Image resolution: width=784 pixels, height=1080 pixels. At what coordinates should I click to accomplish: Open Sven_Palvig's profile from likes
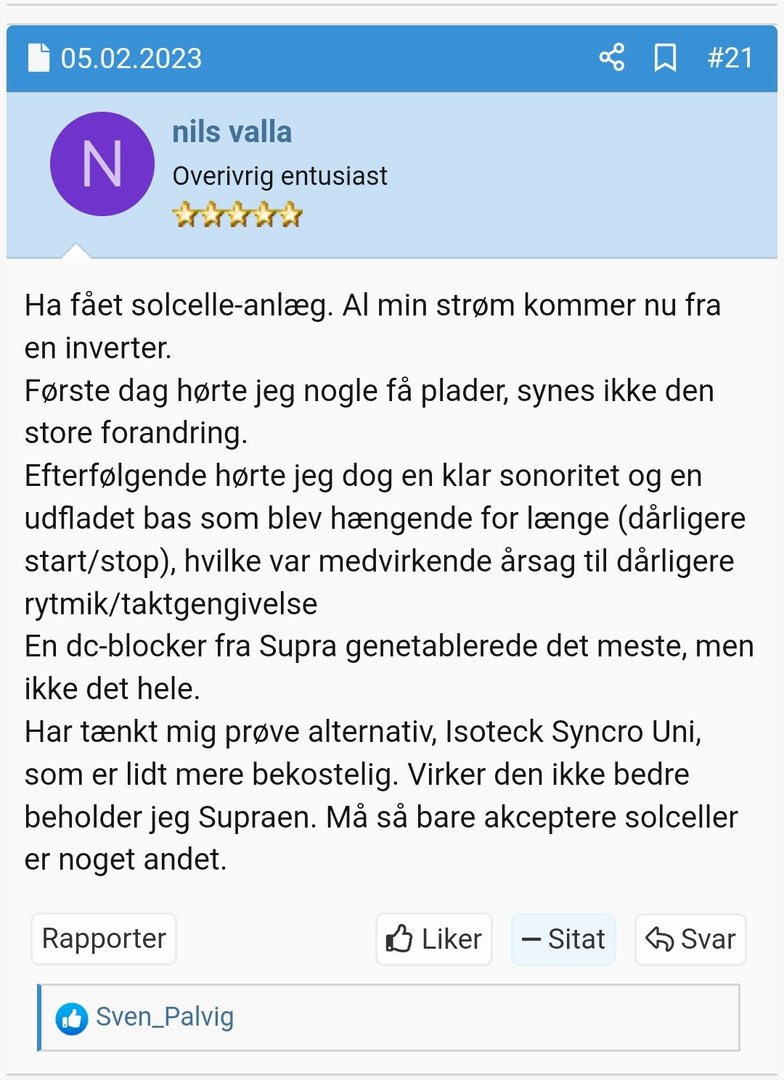tap(164, 1018)
